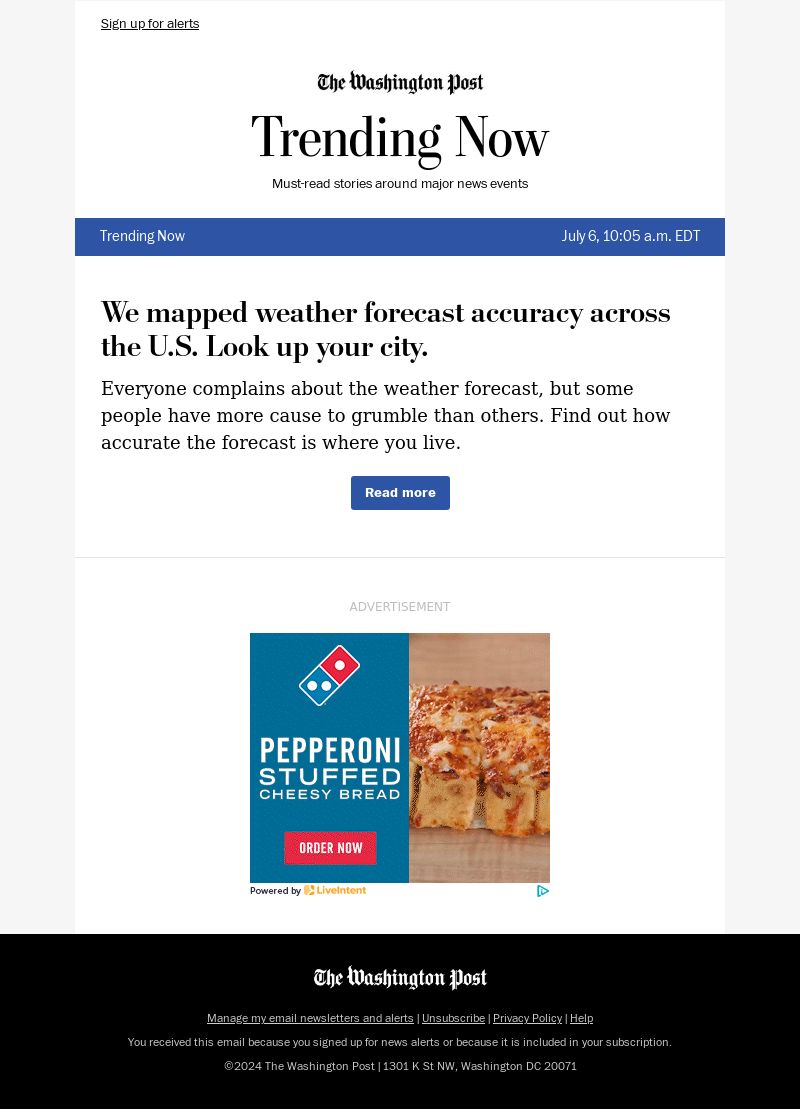Screen dimensions: 800x1111
Task: Open the AdChoices icon under the ad
Action: point(542,891)
